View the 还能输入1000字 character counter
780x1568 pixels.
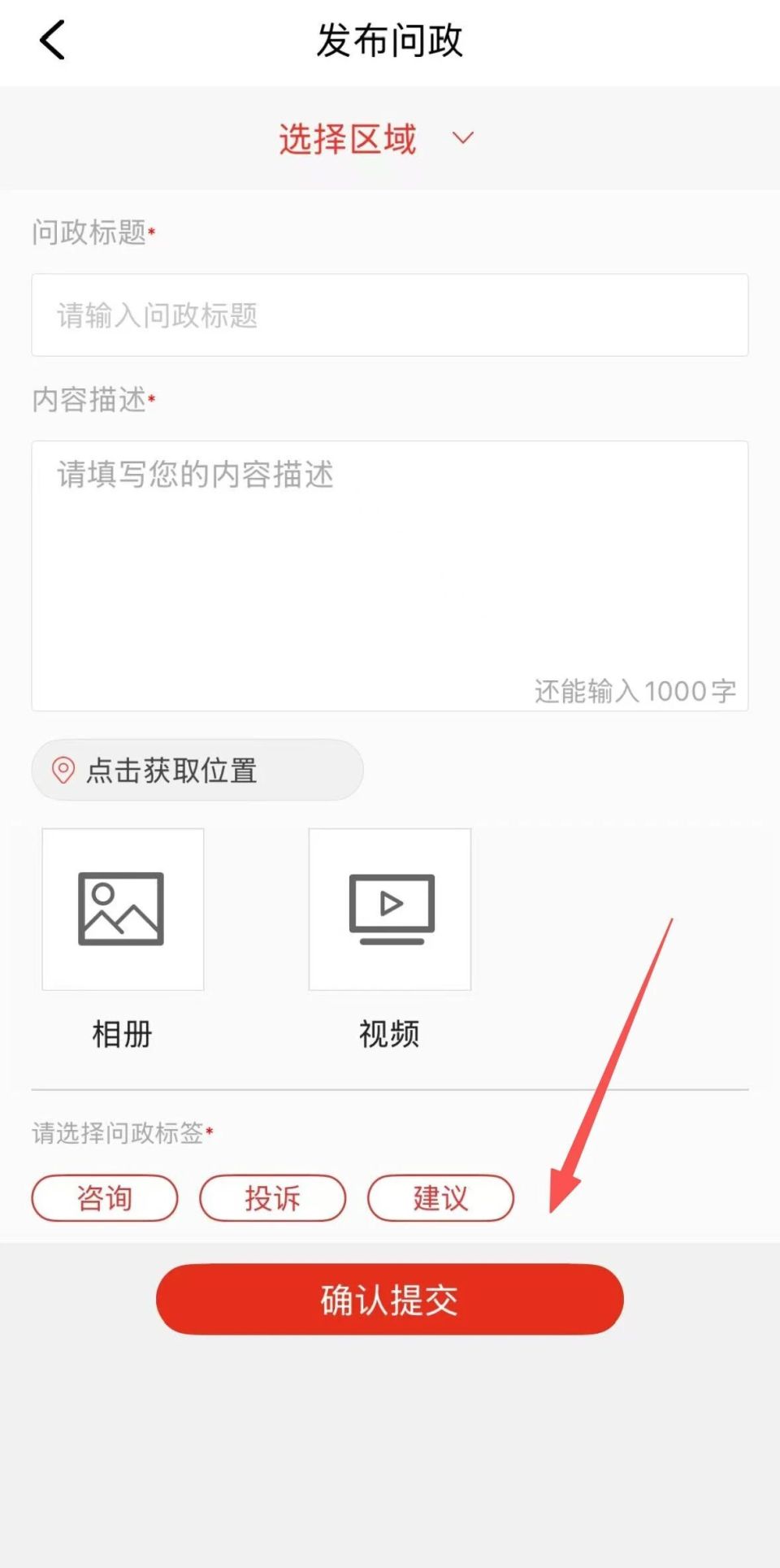point(636,690)
